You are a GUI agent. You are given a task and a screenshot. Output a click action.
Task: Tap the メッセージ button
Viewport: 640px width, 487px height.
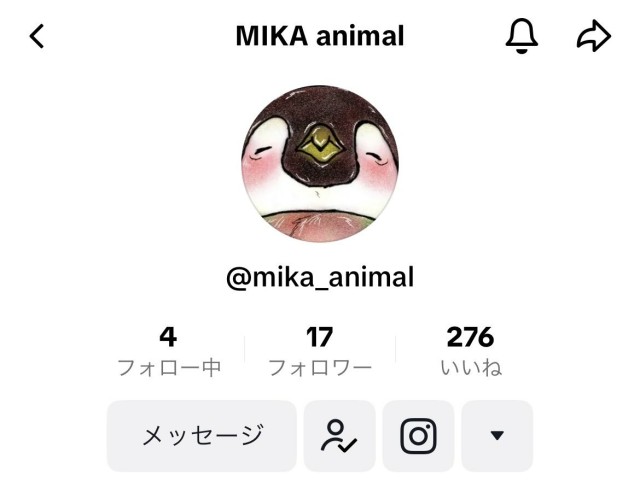click(202, 435)
